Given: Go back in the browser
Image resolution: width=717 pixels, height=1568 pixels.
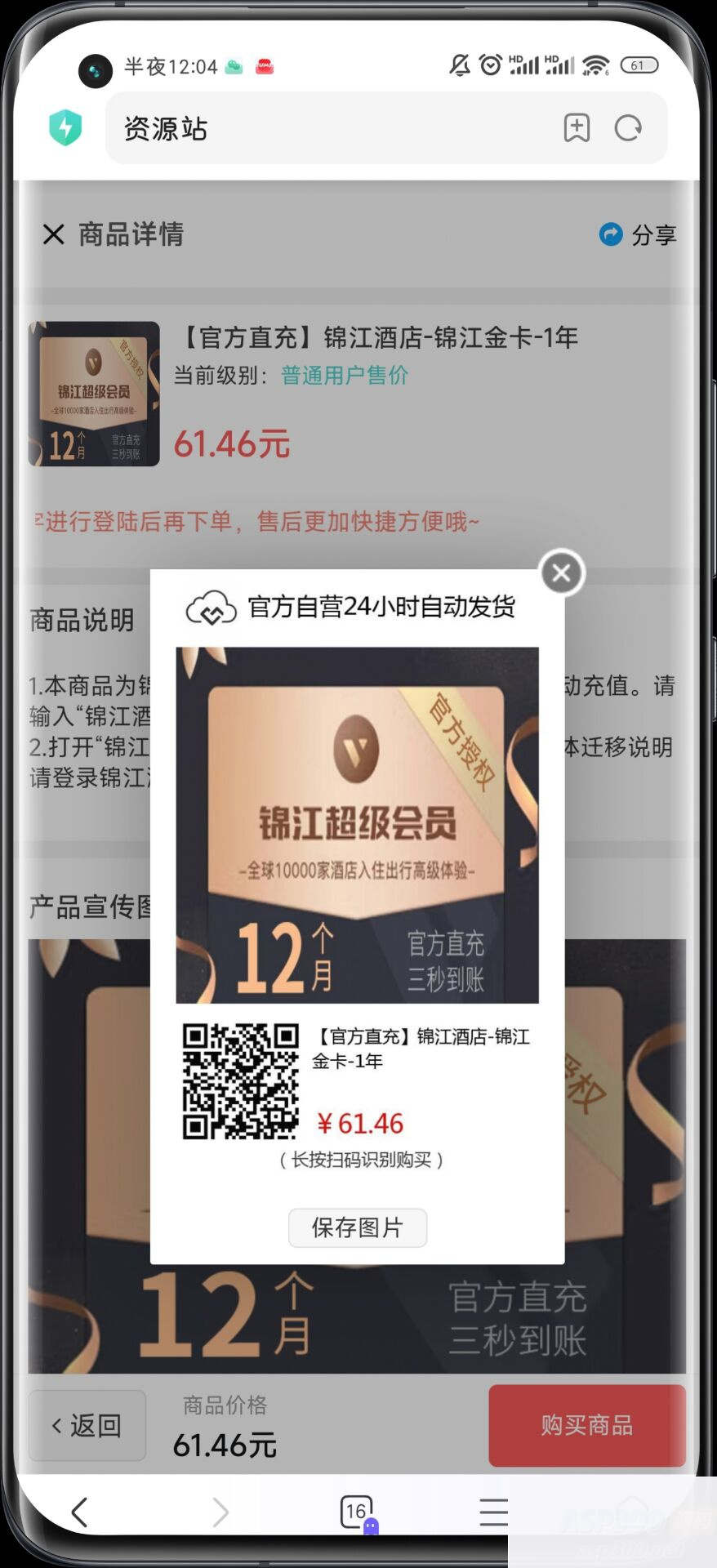Looking at the screenshot, I should point(79,1512).
